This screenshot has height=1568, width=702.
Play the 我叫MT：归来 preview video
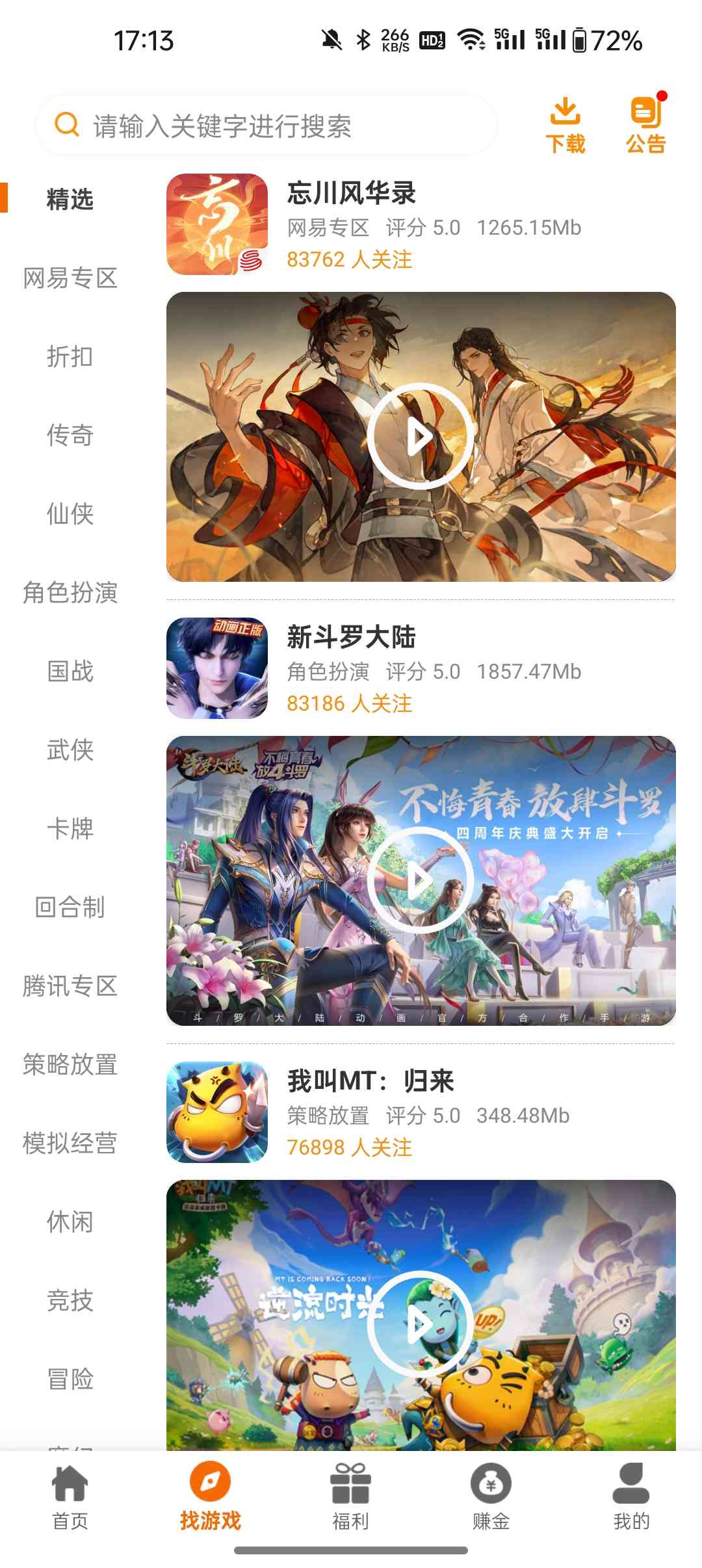[x=420, y=1323]
